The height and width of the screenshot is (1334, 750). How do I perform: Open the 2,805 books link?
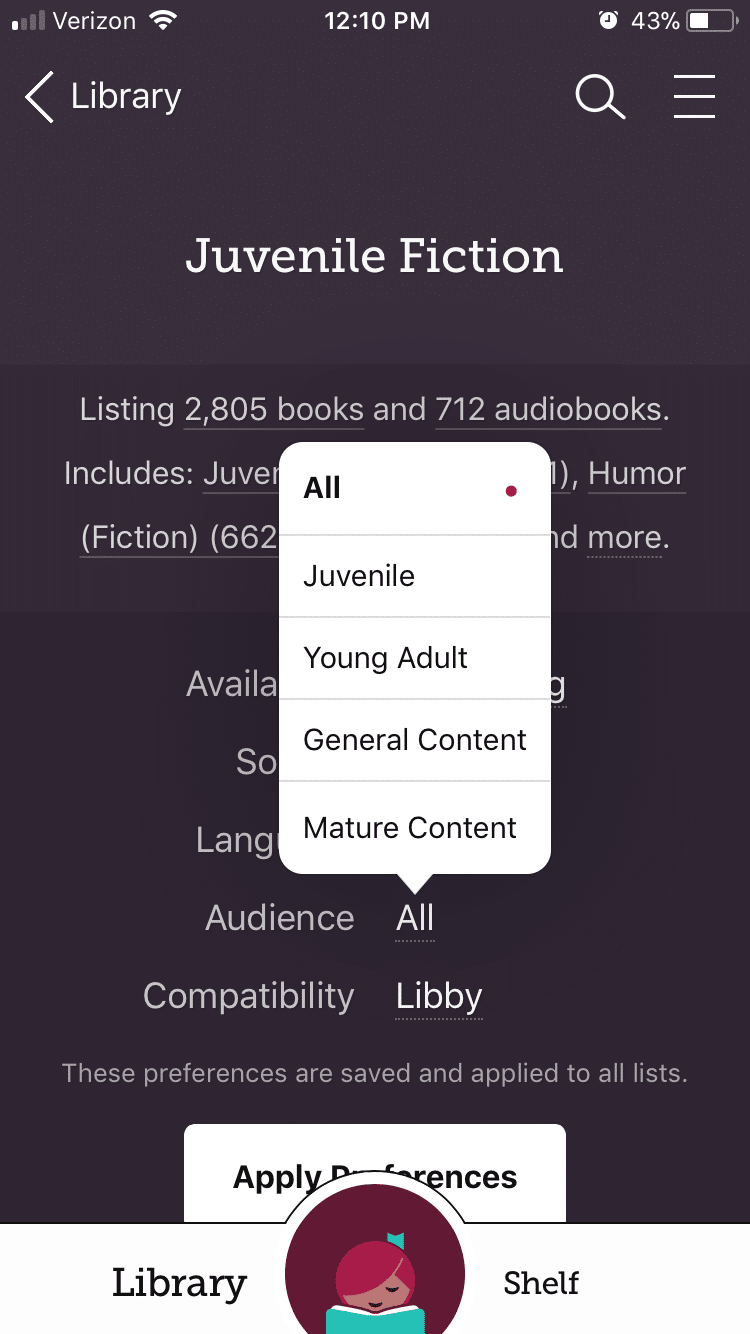[x=274, y=409]
